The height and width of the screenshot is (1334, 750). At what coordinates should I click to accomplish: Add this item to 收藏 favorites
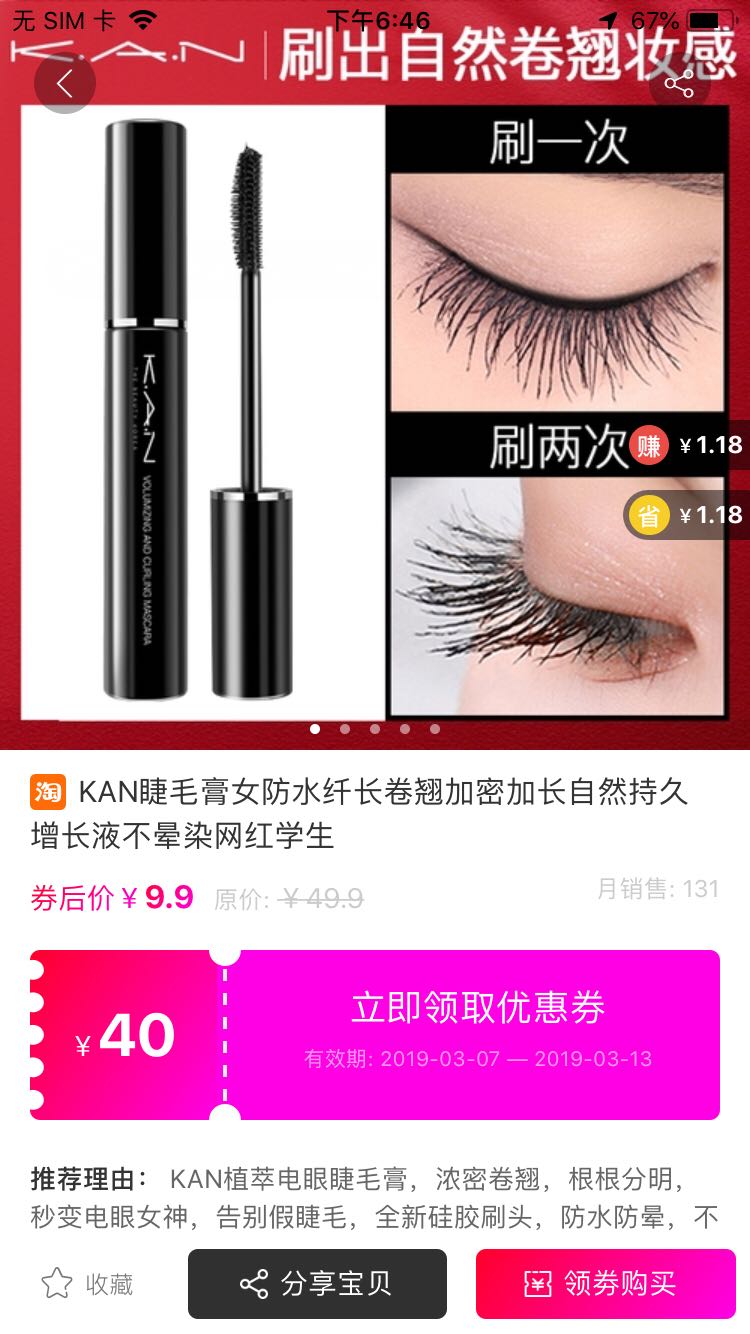click(x=87, y=1284)
